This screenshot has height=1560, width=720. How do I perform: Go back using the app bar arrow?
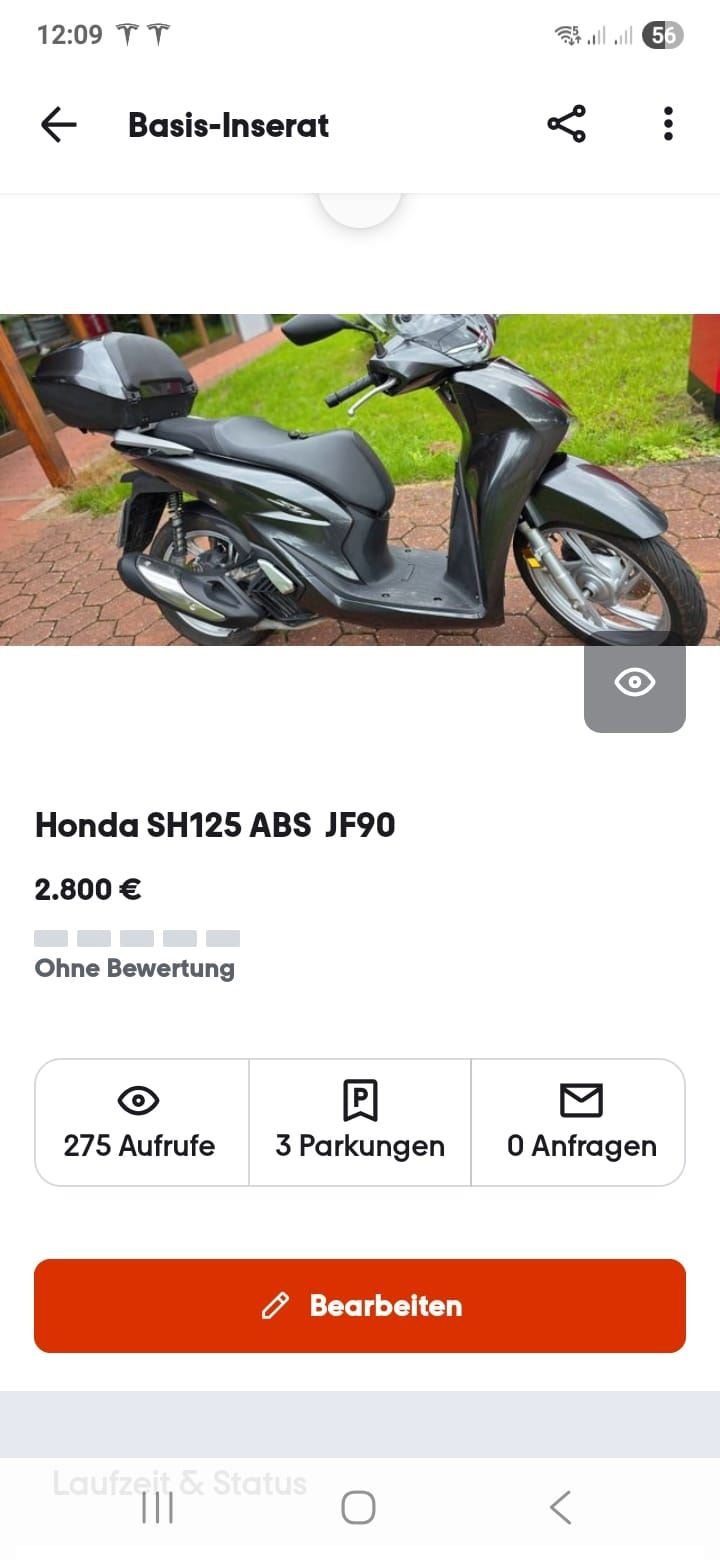click(58, 125)
